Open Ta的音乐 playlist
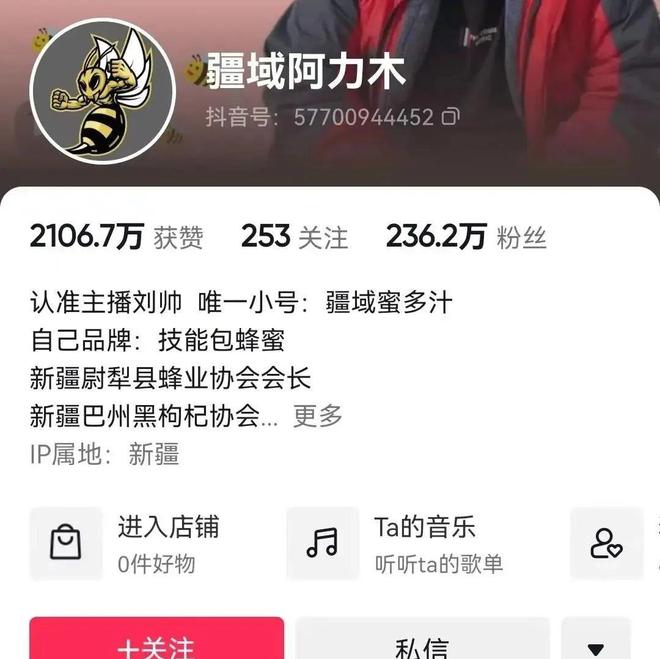Viewport: 660px width, 659px height. (x=395, y=543)
